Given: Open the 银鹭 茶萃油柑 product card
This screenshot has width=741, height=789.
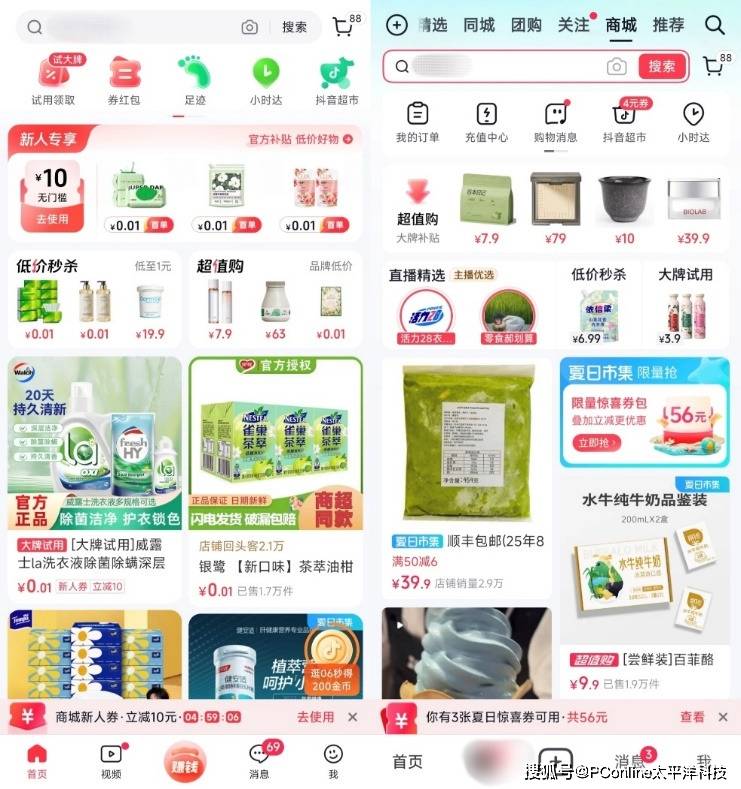Looking at the screenshot, I should coord(275,470).
